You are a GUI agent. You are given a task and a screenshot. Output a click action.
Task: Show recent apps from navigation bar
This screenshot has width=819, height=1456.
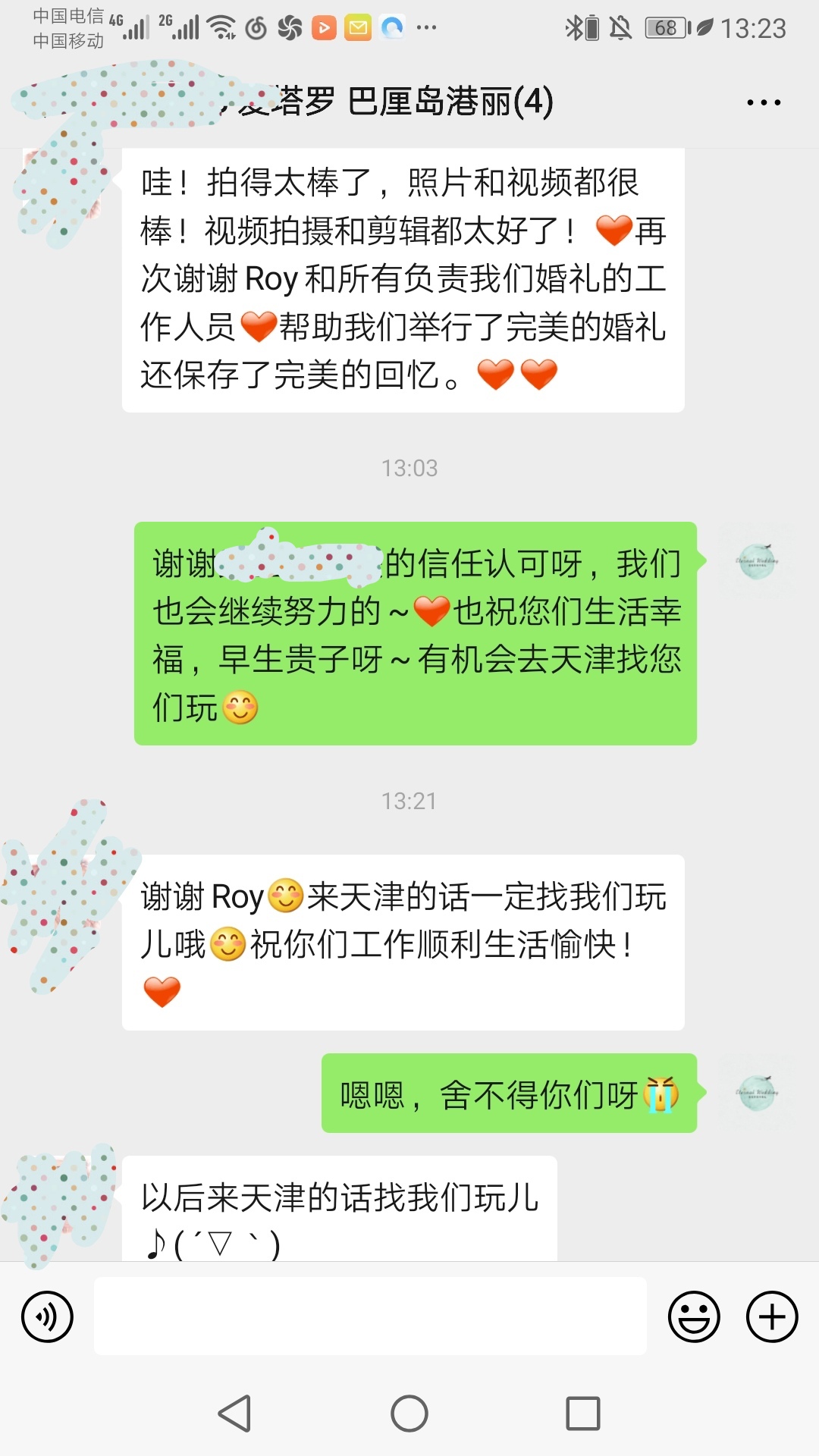[x=582, y=1414]
